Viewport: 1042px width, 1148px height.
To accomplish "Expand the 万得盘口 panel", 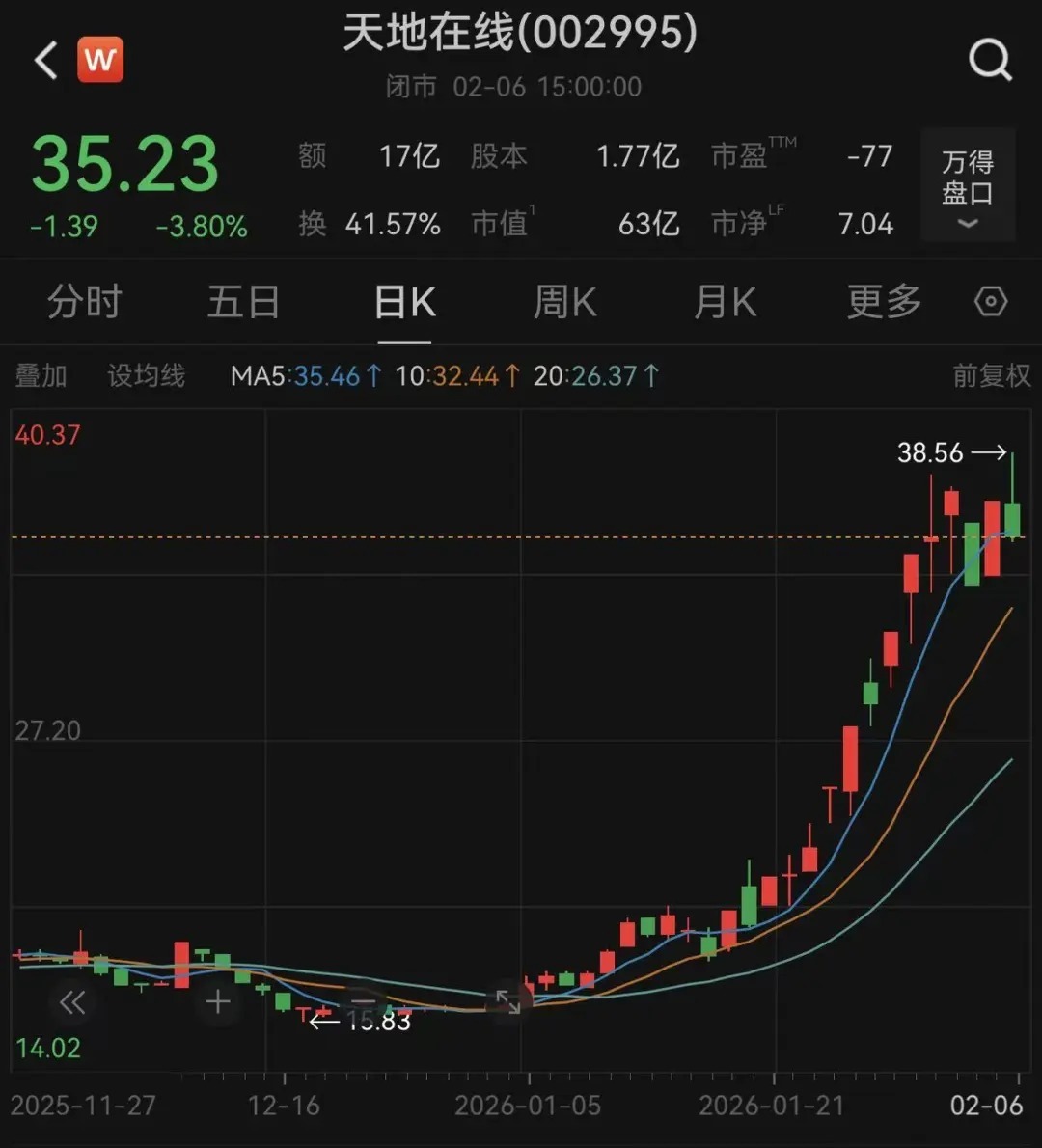I will [x=967, y=184].
